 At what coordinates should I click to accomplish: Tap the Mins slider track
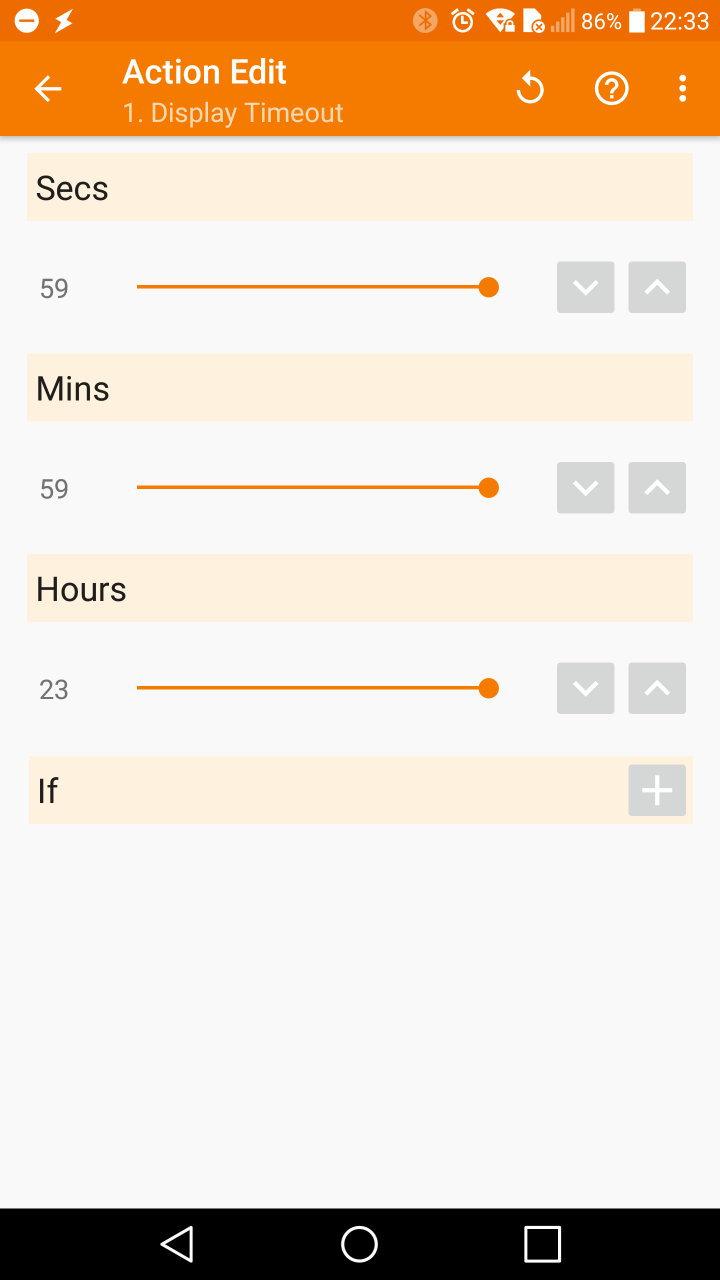[312, 488]
